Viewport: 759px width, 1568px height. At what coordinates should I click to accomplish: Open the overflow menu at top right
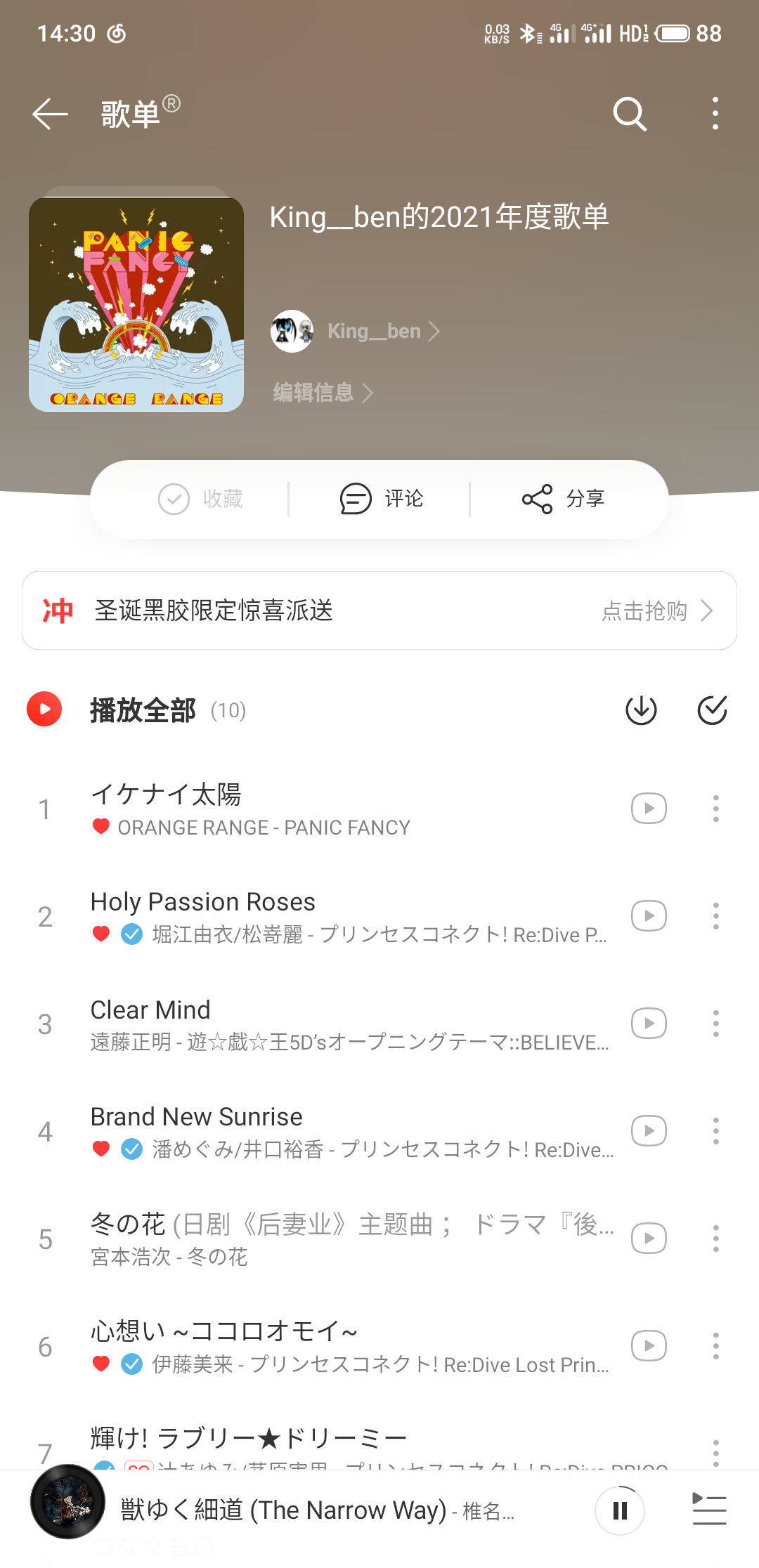pyautogui.click(x=715, y=112)
